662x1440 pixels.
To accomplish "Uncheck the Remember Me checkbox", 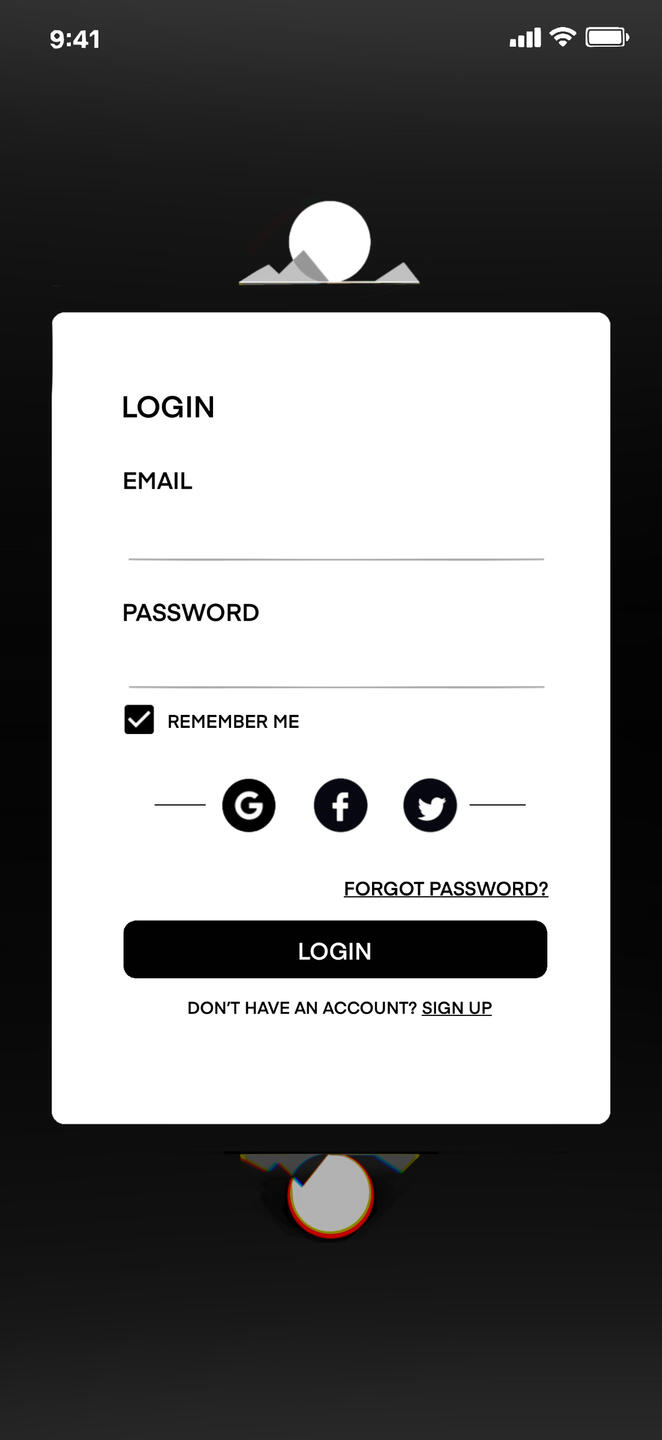I will [x=139, y=720].
